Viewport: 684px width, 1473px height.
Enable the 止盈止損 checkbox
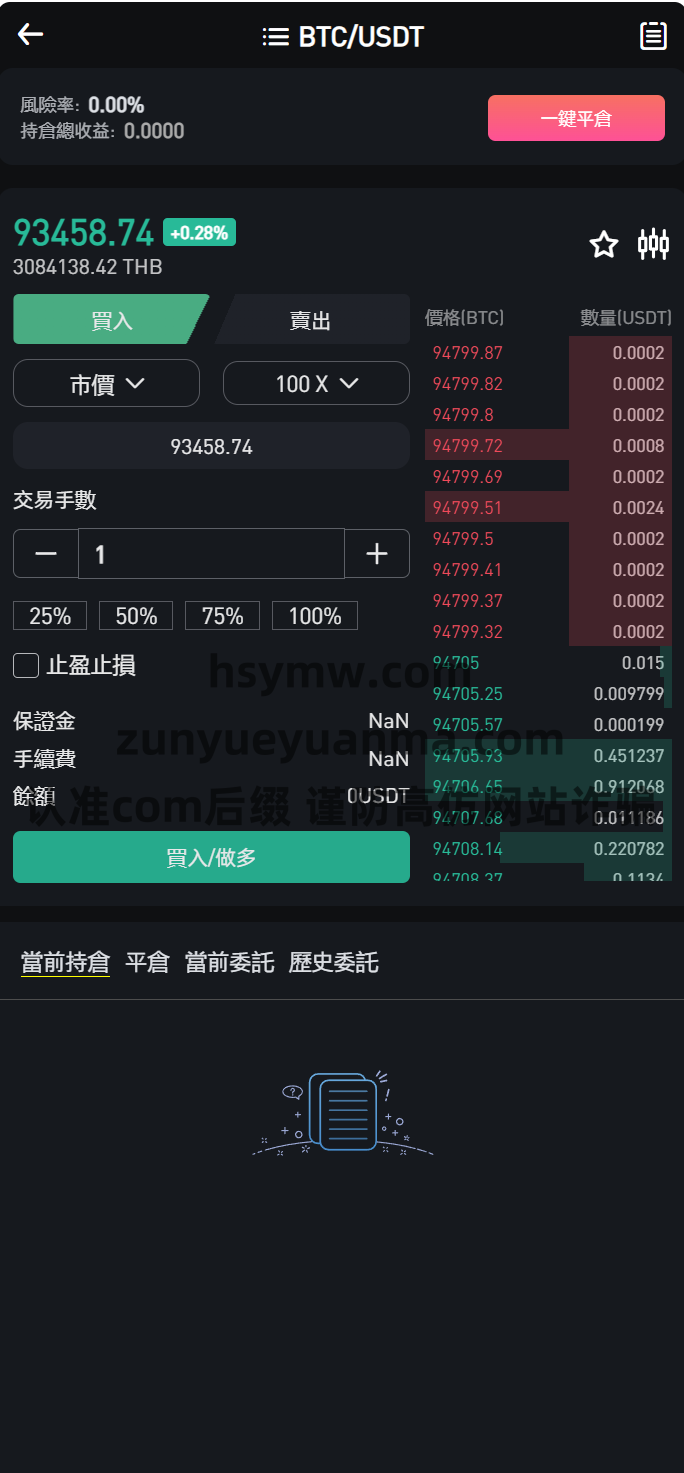(26, 665)
